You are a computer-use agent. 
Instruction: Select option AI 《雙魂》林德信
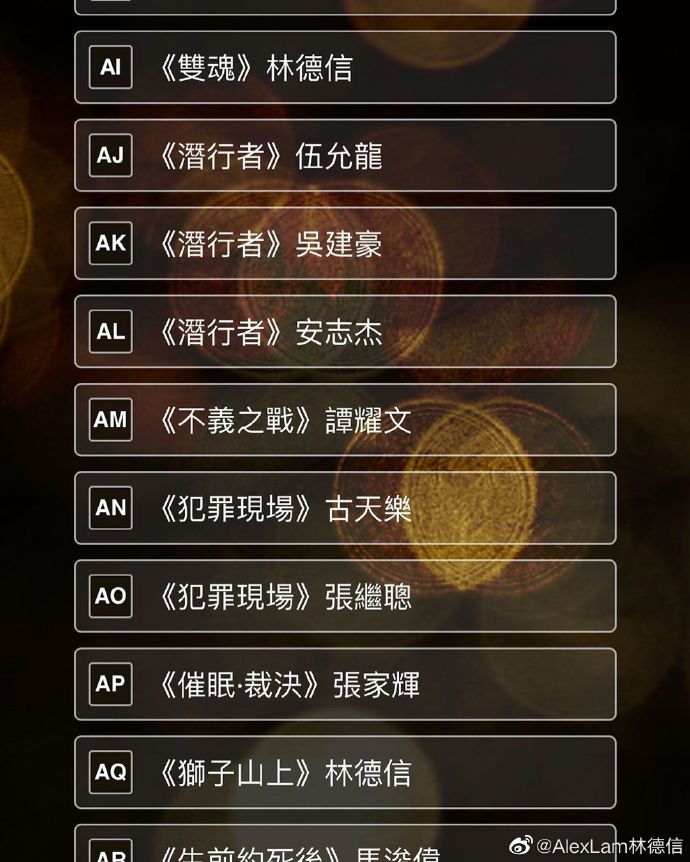coord(345,68)
